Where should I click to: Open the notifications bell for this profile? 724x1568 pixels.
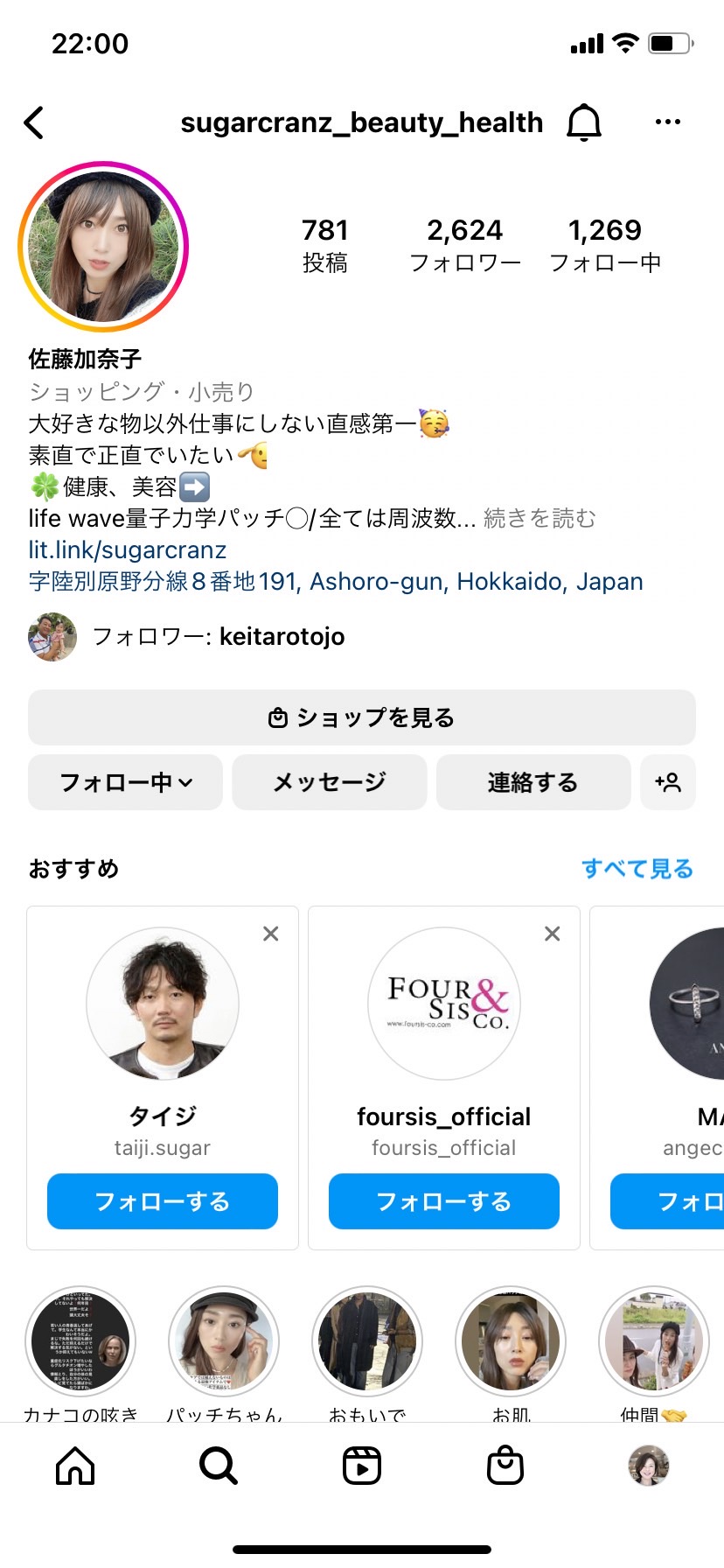click(584, 122)
